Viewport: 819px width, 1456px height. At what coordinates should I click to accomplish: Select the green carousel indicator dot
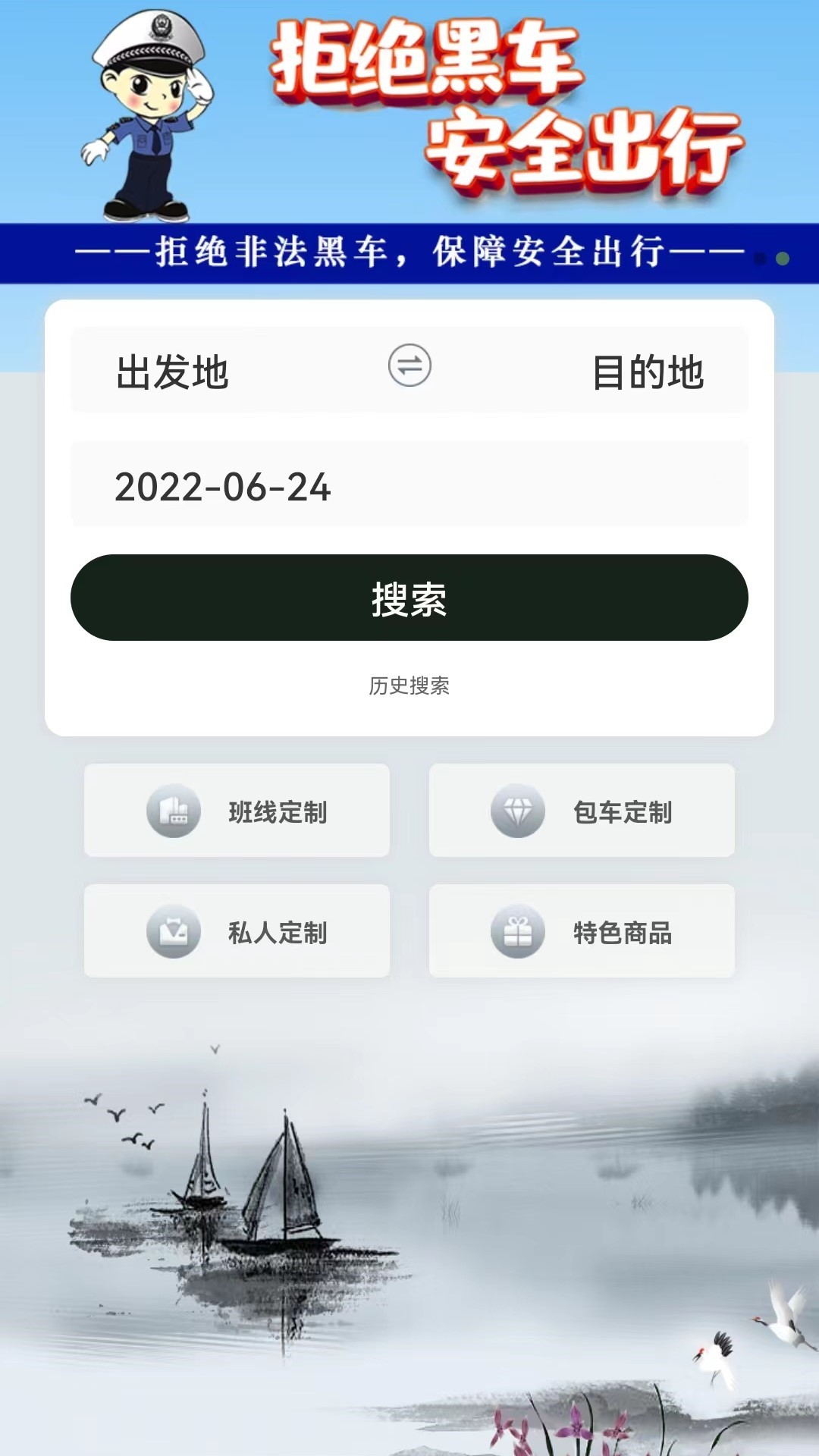pyautogui.click(x=782, y=259)
